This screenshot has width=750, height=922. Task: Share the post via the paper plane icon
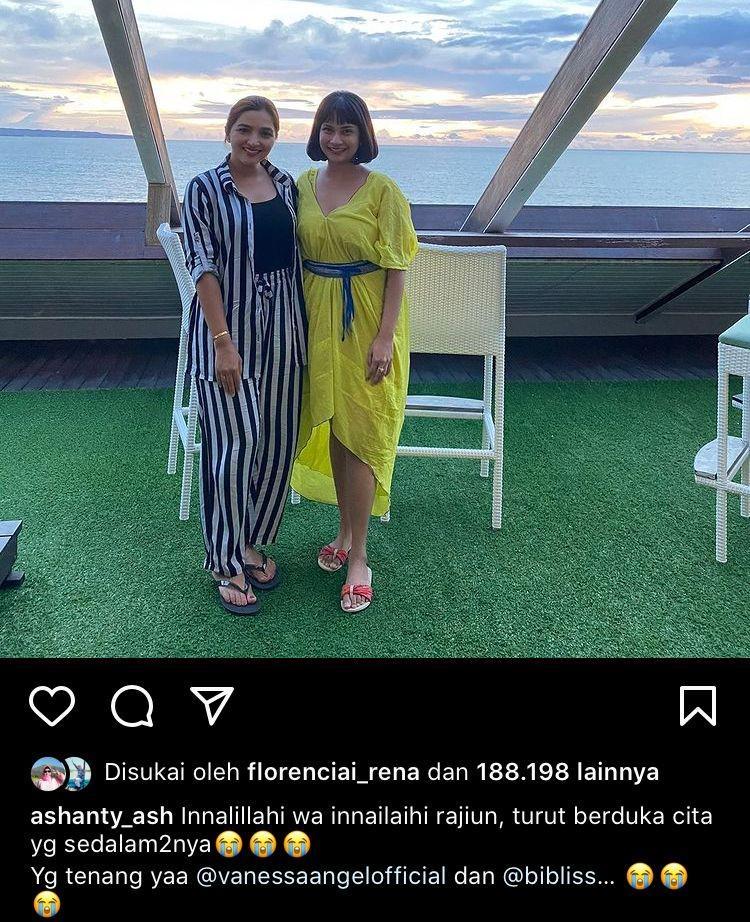[212, 706]
